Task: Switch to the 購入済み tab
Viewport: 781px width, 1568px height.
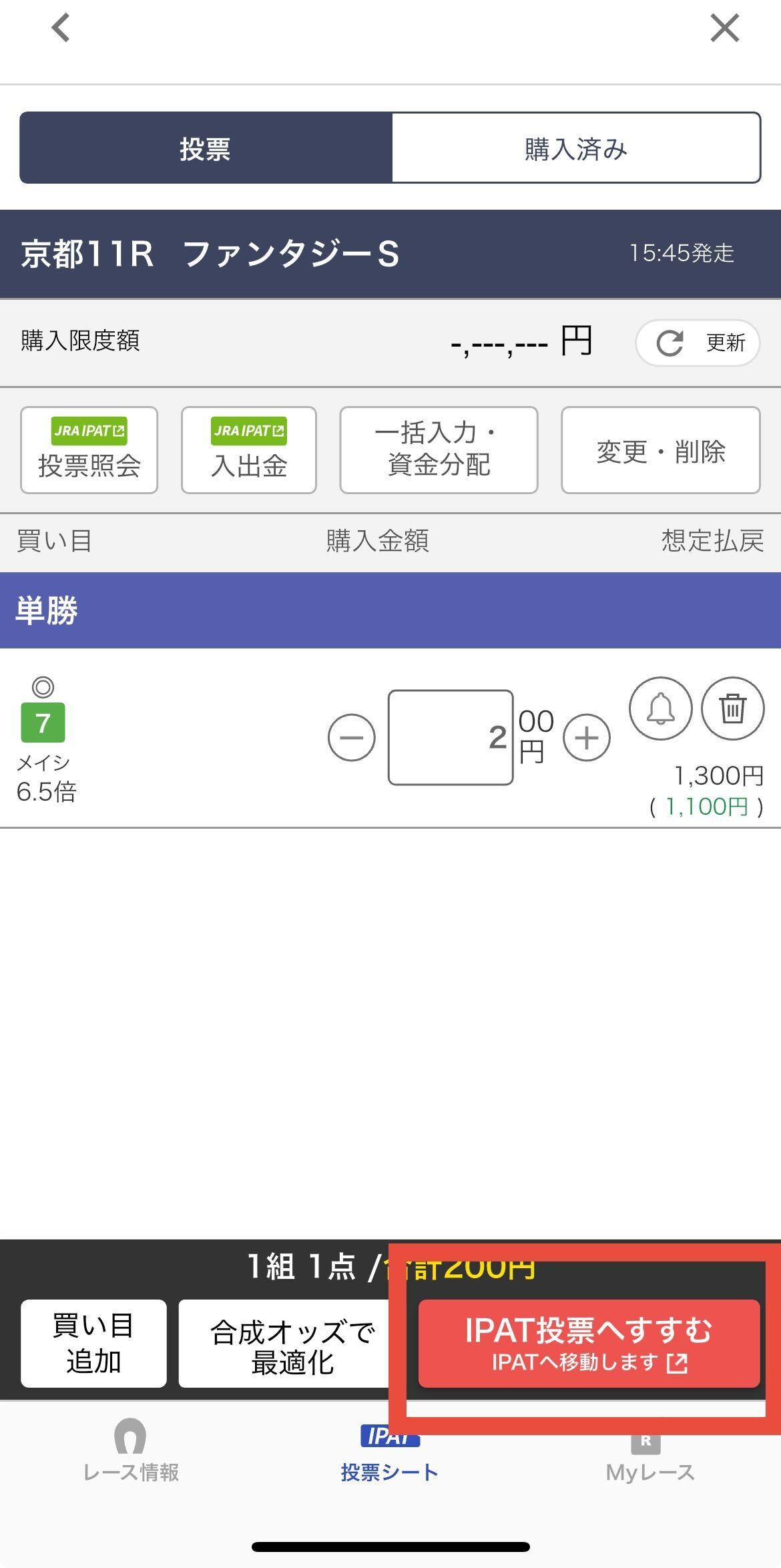Action: point(575,148)
